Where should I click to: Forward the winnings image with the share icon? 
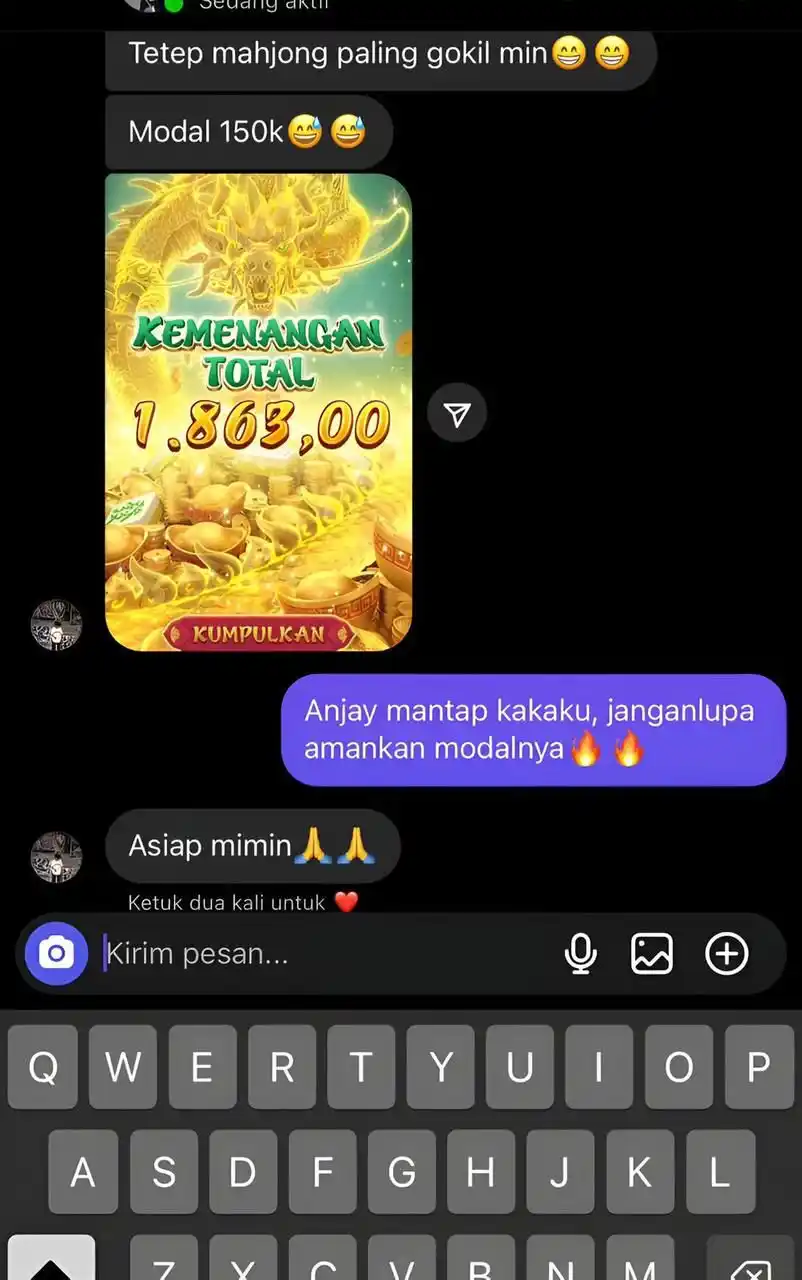tap(456, 411)
